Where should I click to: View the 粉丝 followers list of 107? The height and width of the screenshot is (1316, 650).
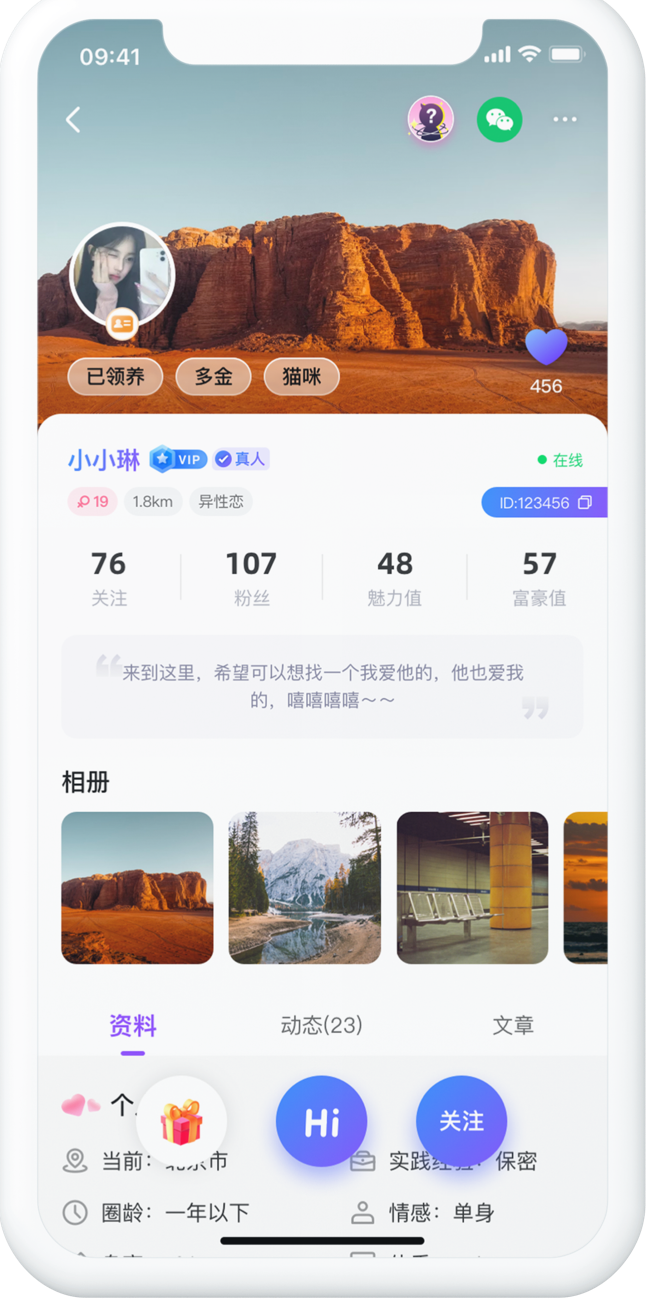point(251,578)
